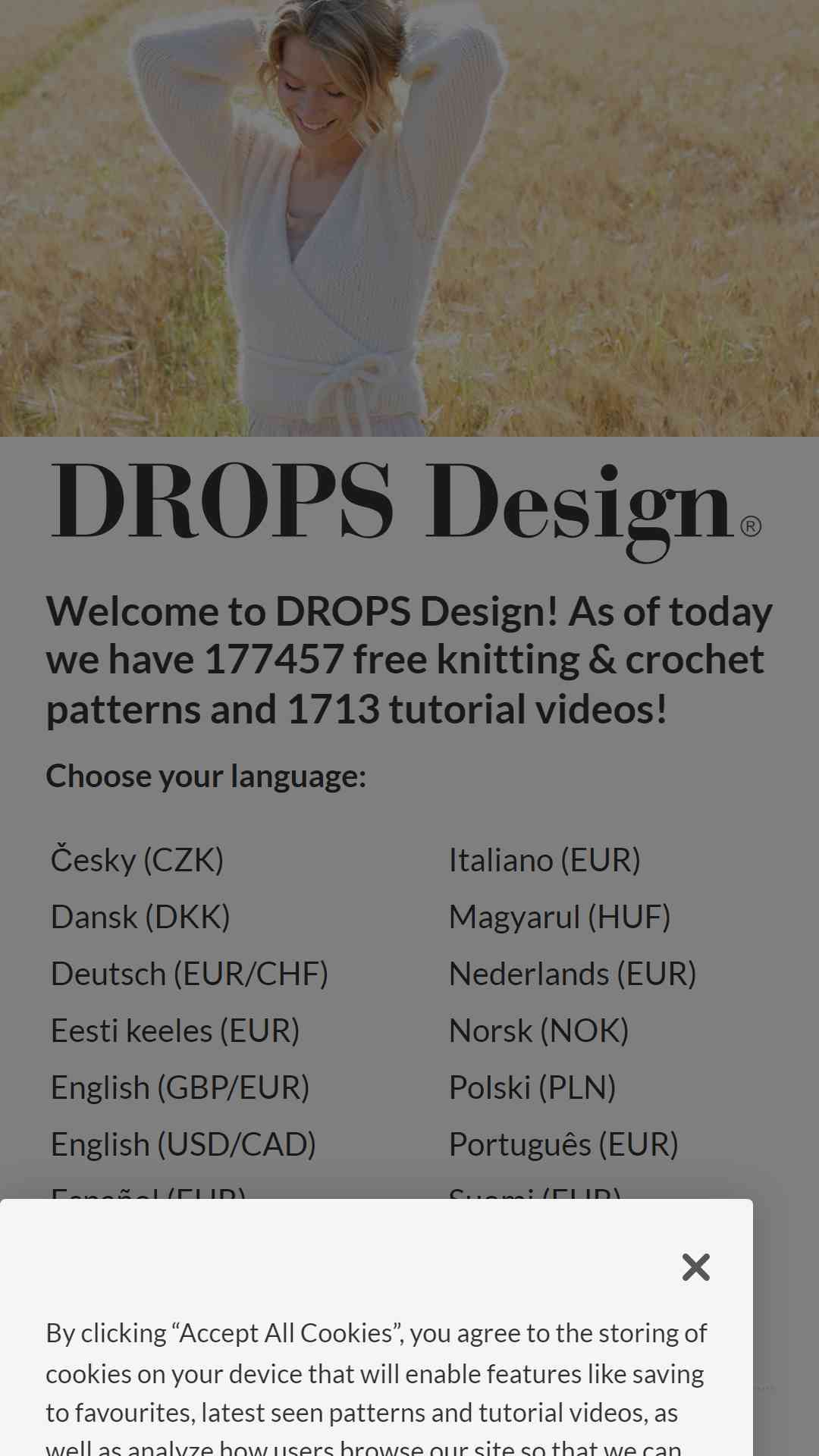Choose Italiano (EUR) language
Image resolution: width=819 pixels, height=1456 pixels.
click(x=544, y=861)
